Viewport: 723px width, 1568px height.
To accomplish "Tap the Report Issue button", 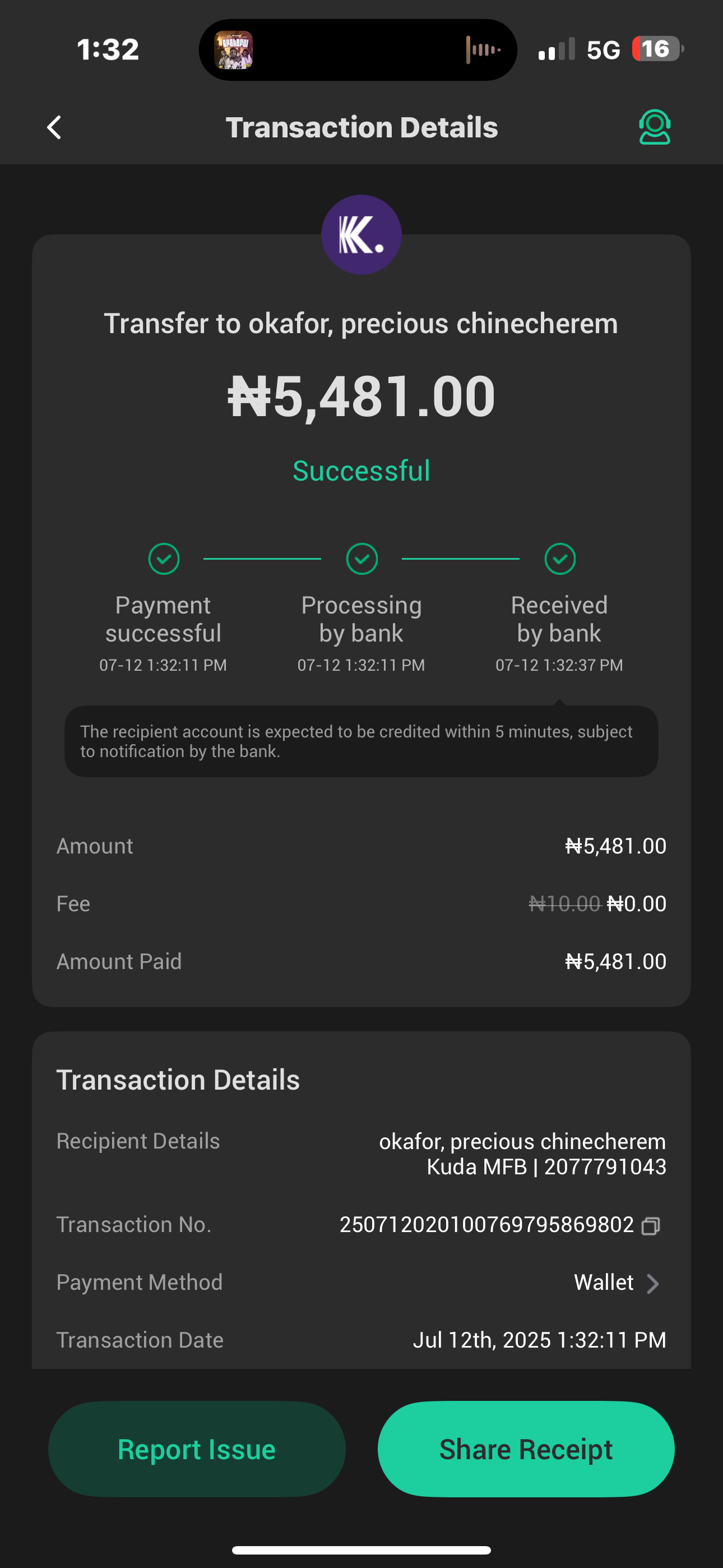I will [197, 1449].
